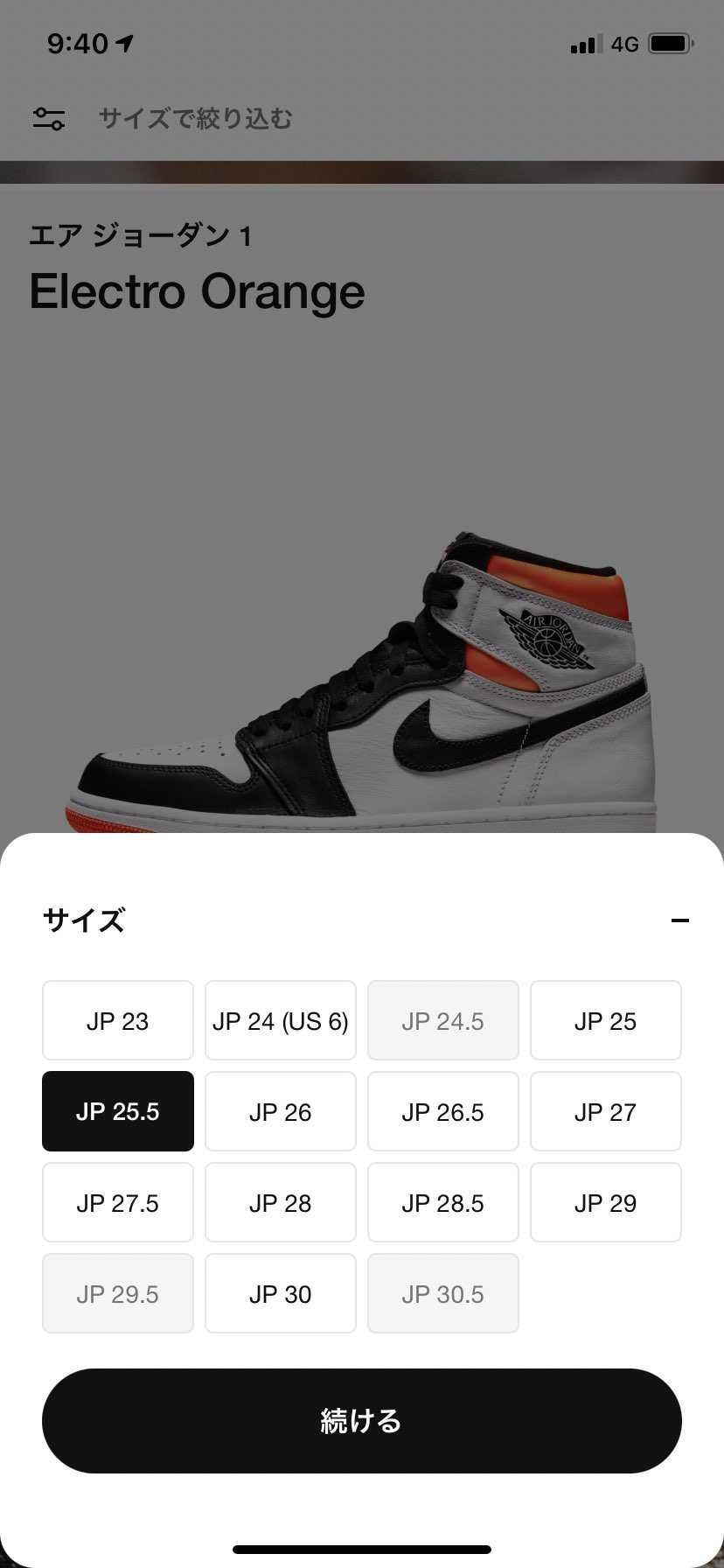Tap the cellular signal bars icon
The height and width of the screenshot is (1568, 724).
pyautogui.click(x=584, y=43)
